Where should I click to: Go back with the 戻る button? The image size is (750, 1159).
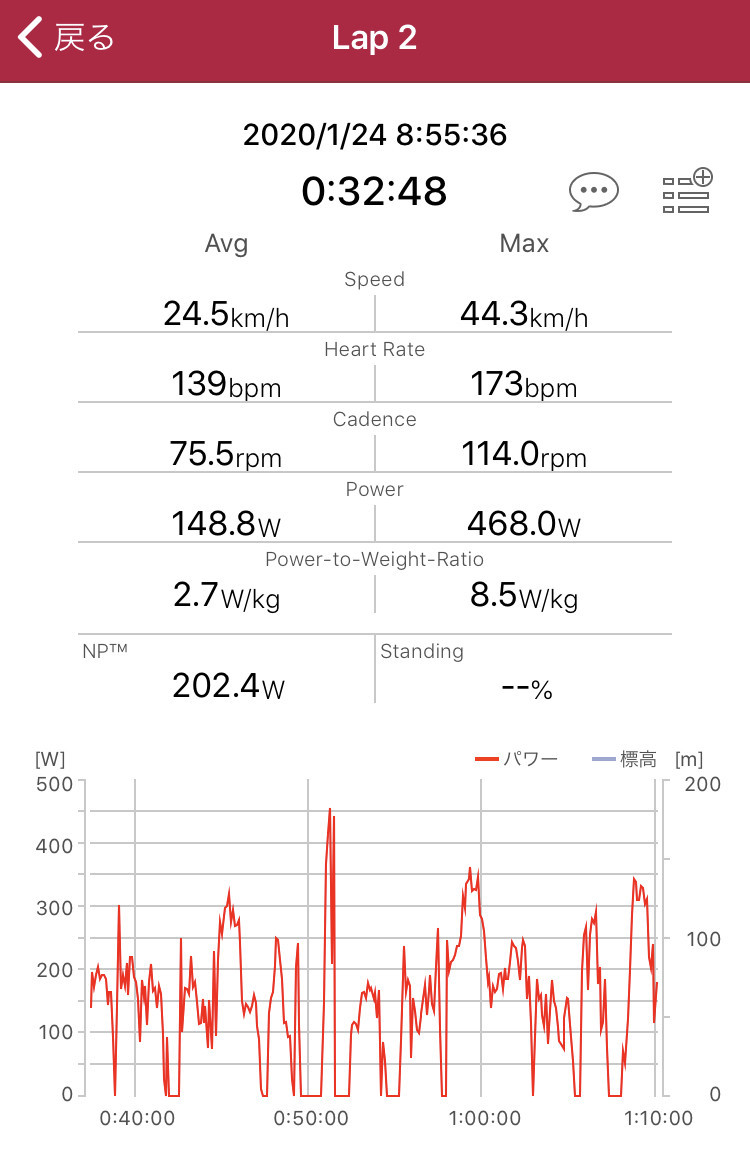(x=66, y=39)
